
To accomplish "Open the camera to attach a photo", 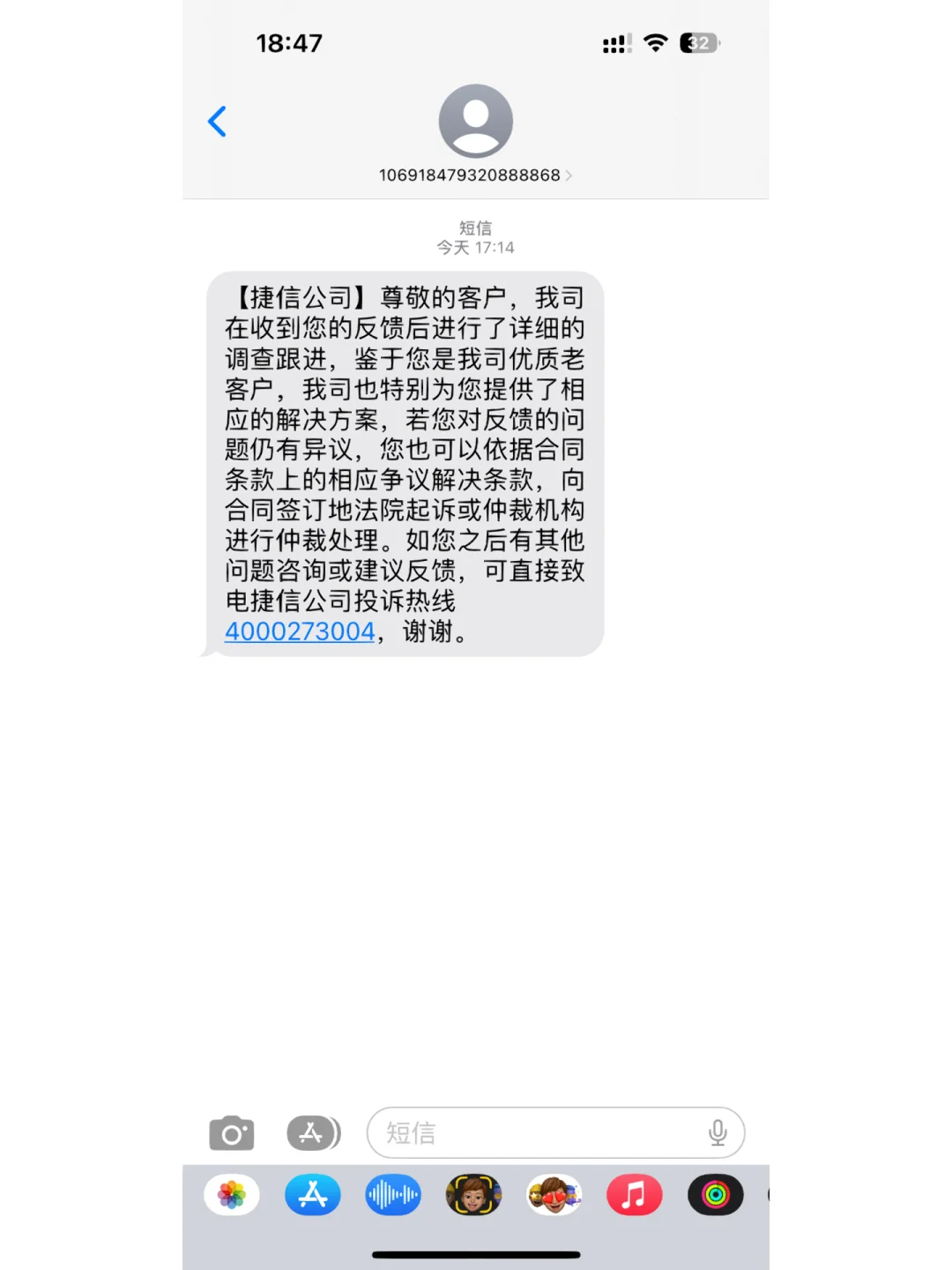I will click(232, 1133).
